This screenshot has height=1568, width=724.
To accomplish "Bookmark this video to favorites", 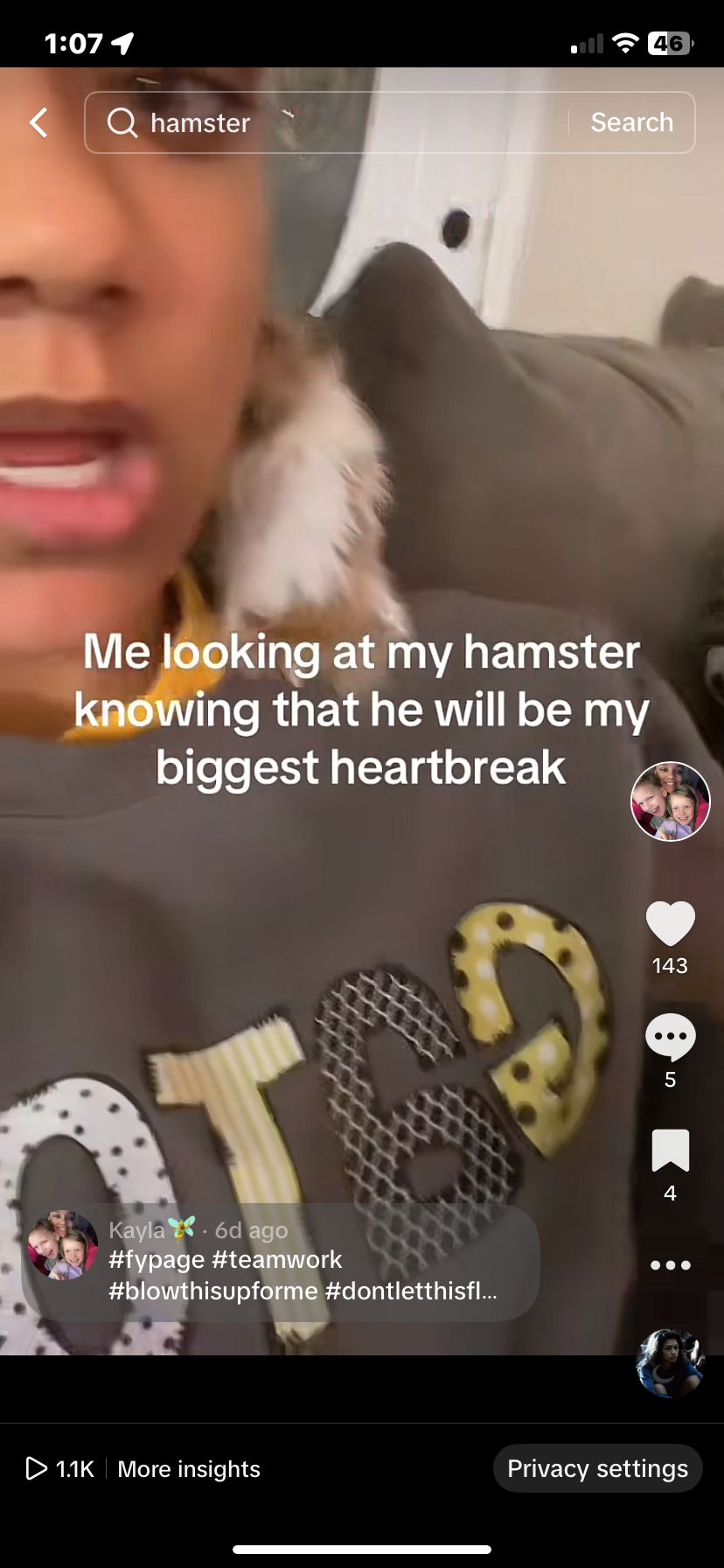I will tap(671, 1151).
